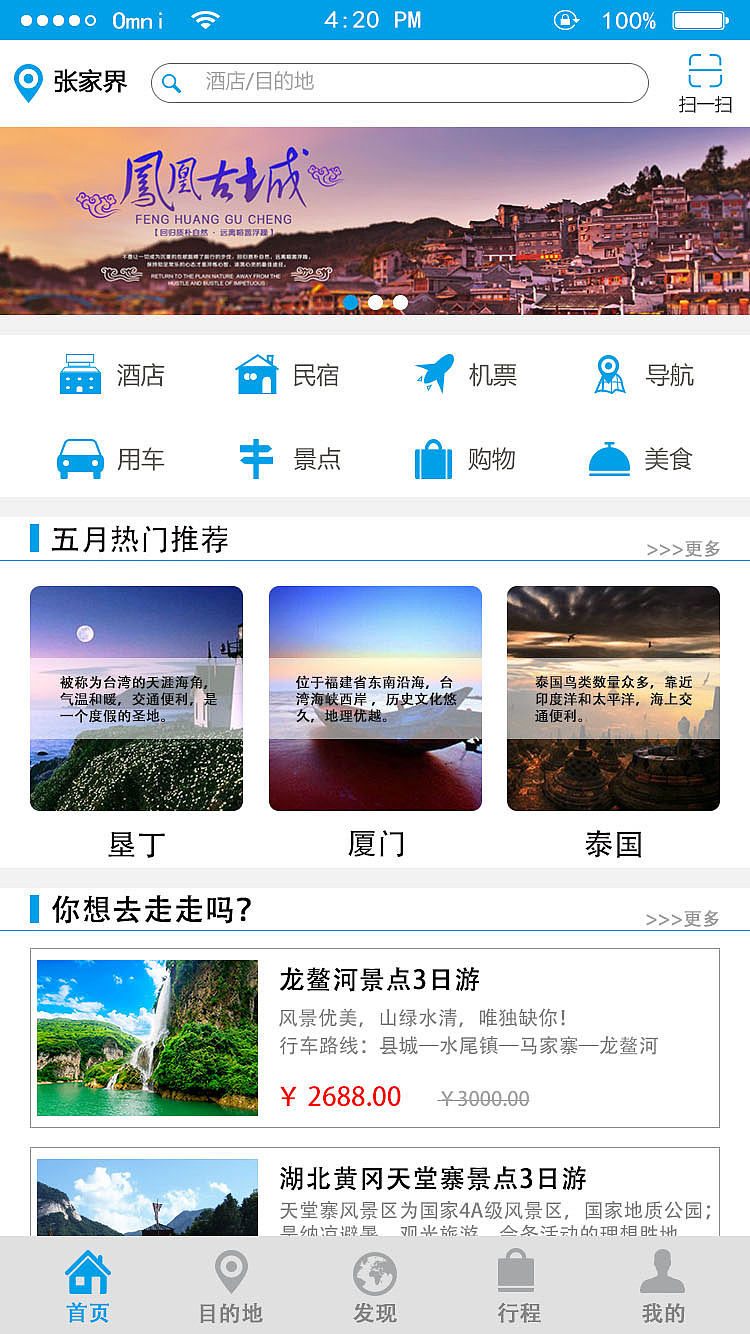The height and width of the screenshot is (1334, 750).
Task: Switch to the 行程 (Itinerary) tab
Action: (x=517, y=1285)
